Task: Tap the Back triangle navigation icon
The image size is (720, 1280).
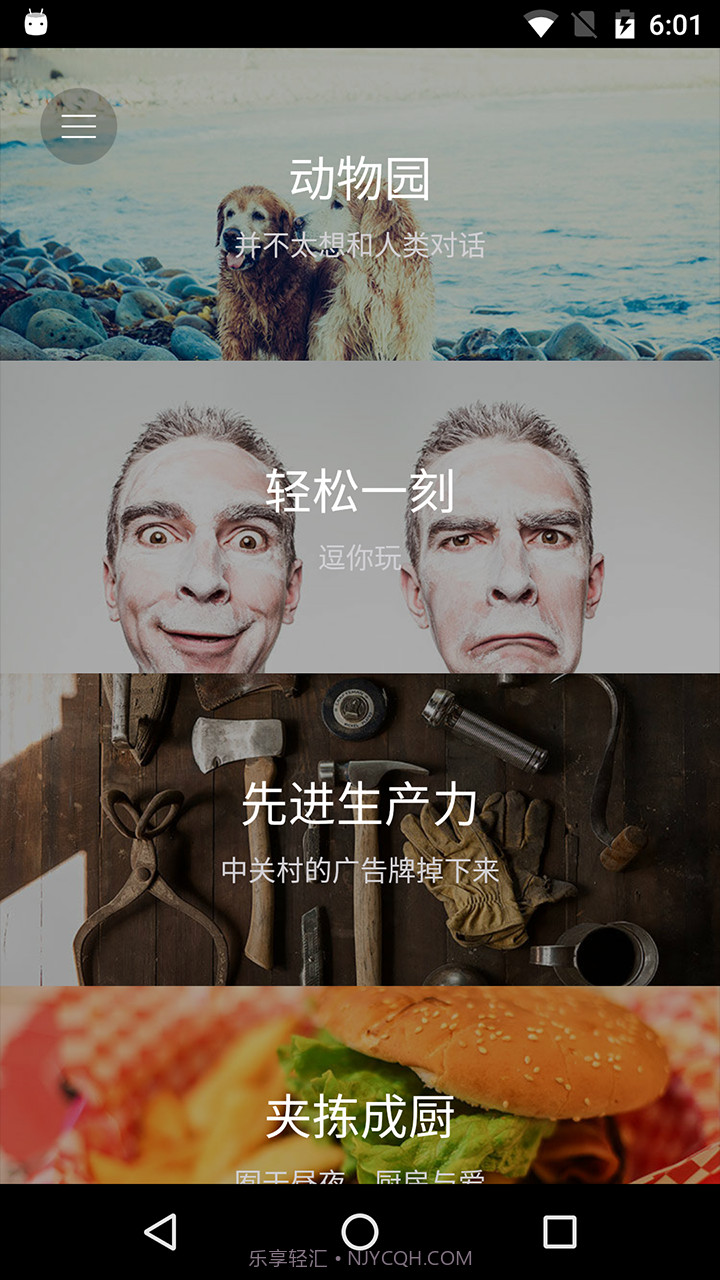Action: click(x=162, y=1235)
